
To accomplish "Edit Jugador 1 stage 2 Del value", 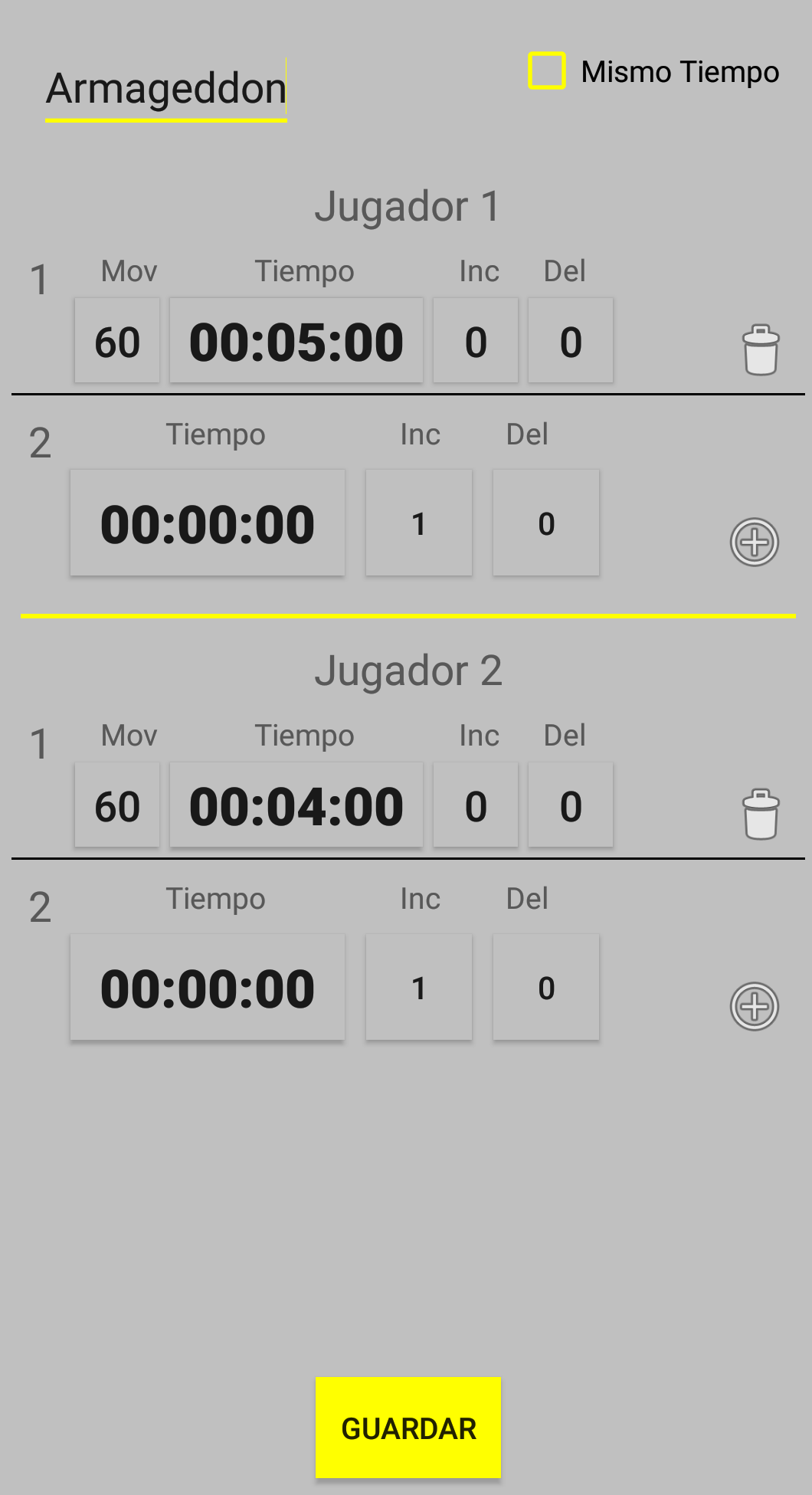I will (546, 523).
